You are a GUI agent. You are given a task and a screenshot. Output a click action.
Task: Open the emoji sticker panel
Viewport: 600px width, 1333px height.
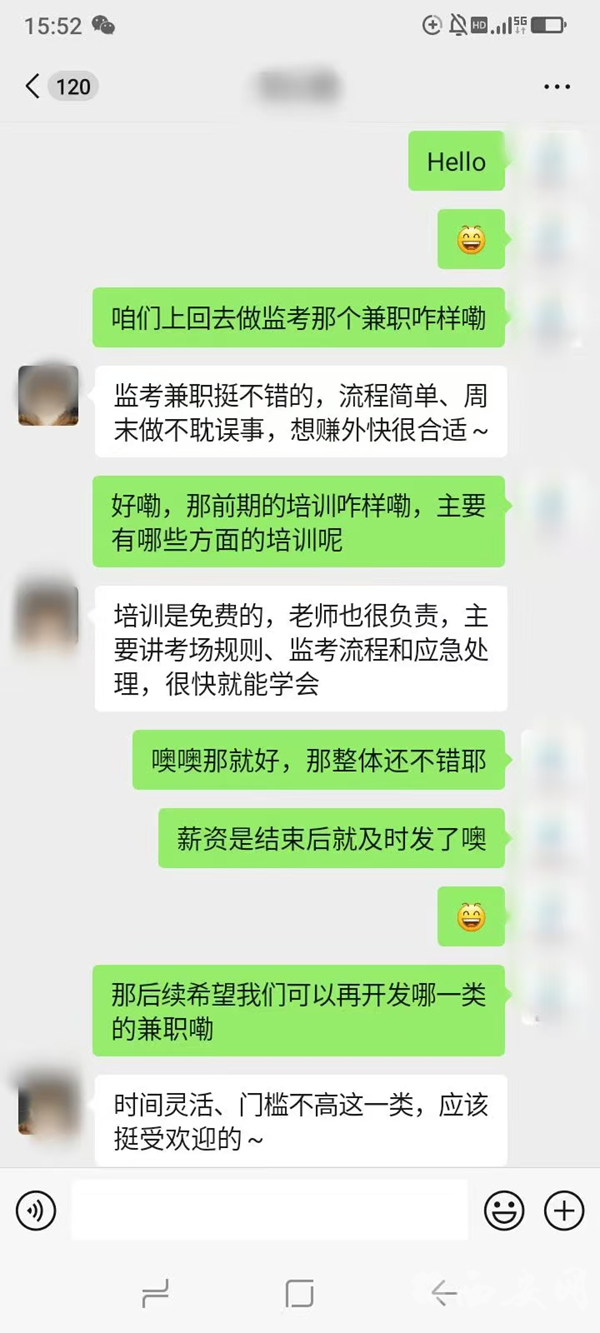tap(504, 1211)
